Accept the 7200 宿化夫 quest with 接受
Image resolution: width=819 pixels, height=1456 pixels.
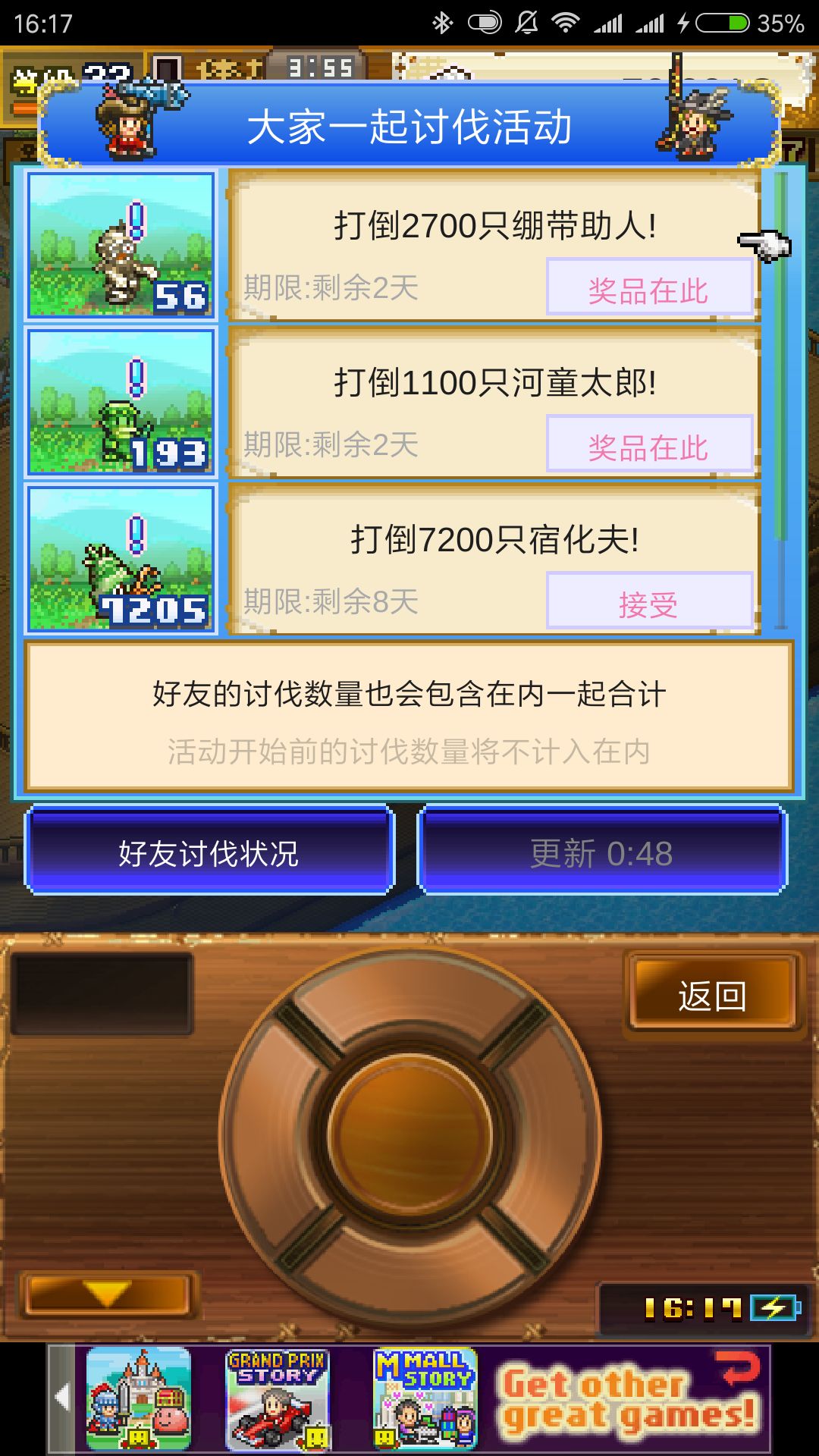[x=649, y=603]
